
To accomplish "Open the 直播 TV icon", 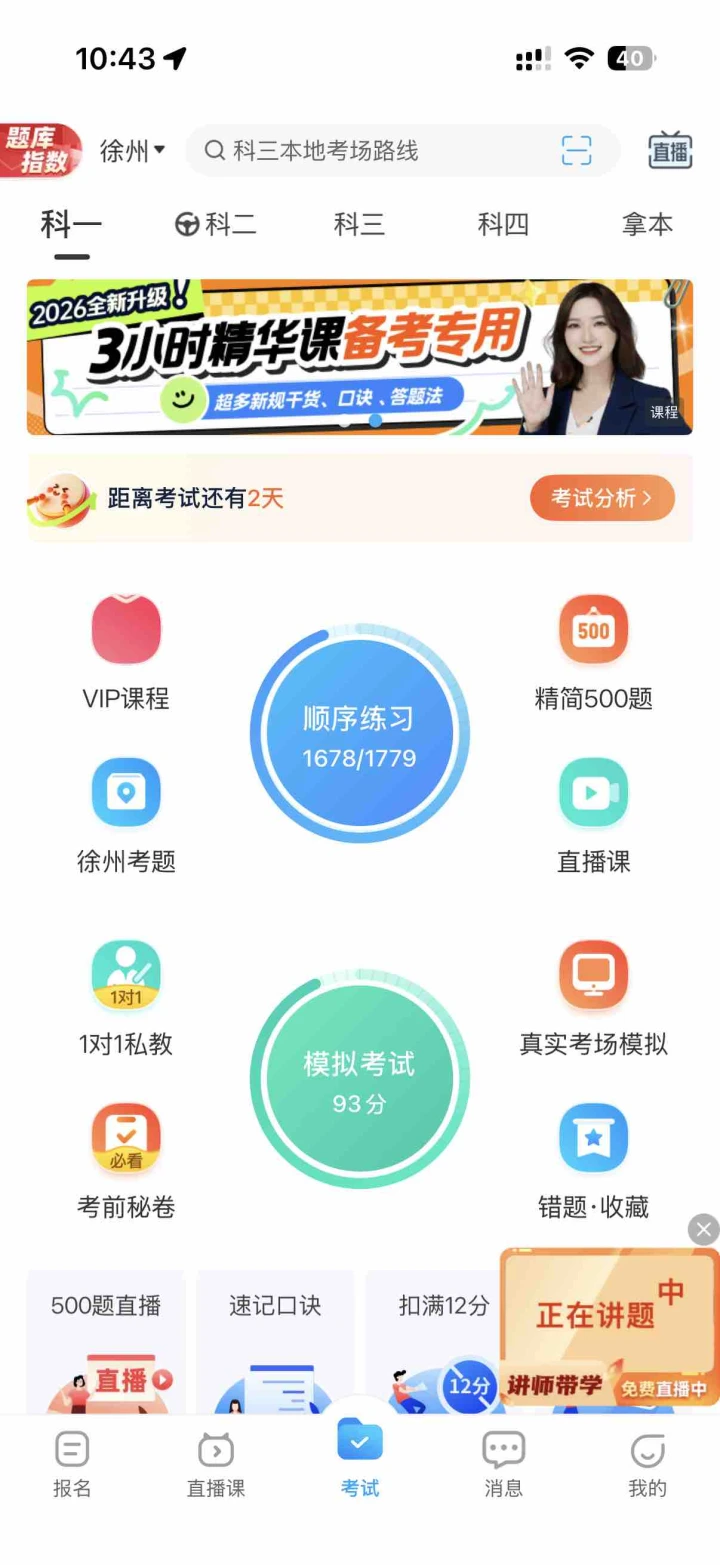I will pos(670,151).
